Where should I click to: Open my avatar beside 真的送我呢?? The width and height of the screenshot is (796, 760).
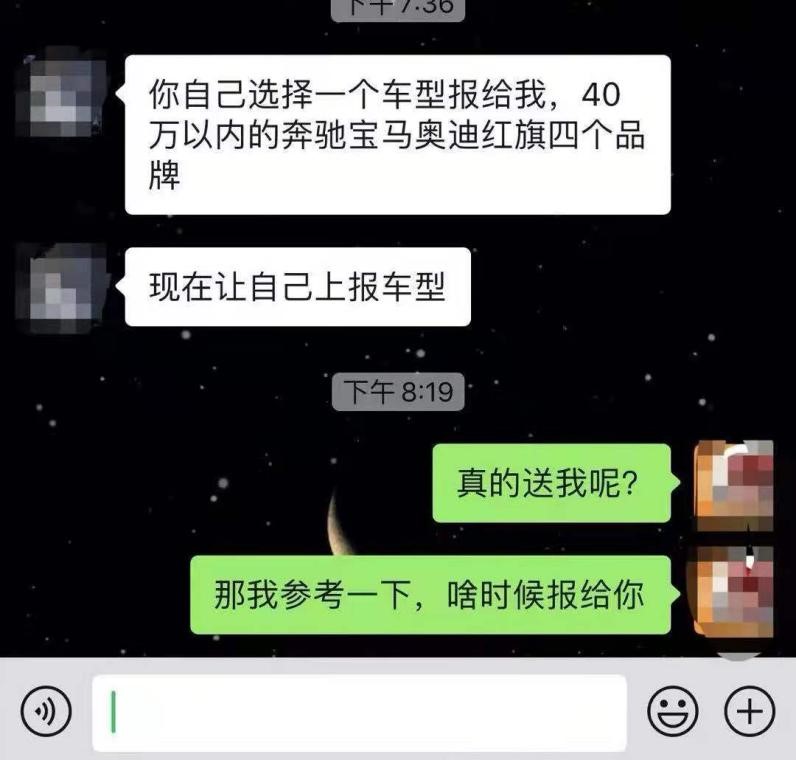pos(734,484)
